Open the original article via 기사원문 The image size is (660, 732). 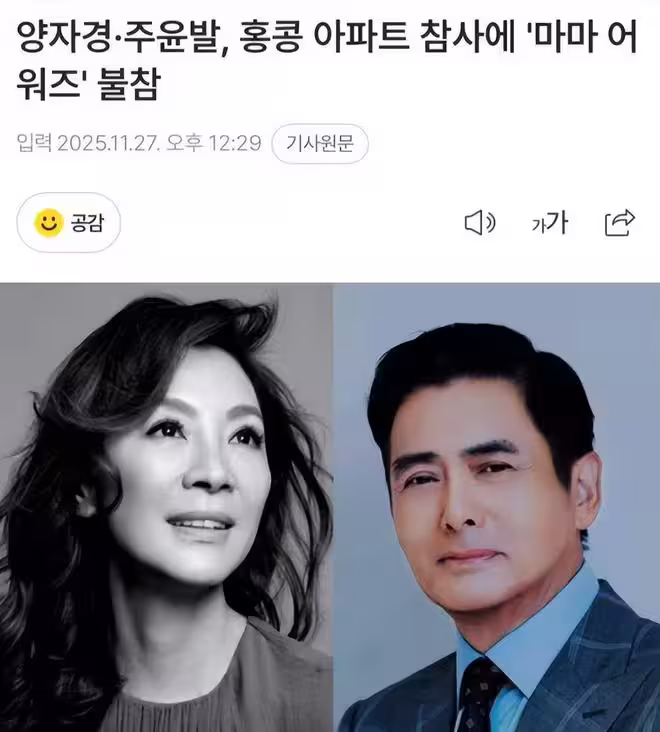coord(320,144)
